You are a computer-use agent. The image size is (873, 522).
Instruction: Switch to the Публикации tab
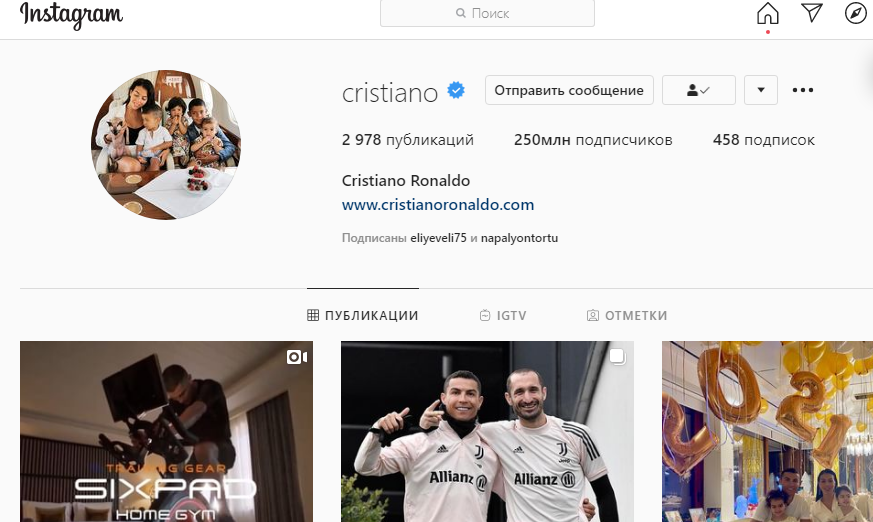[363, 315]
